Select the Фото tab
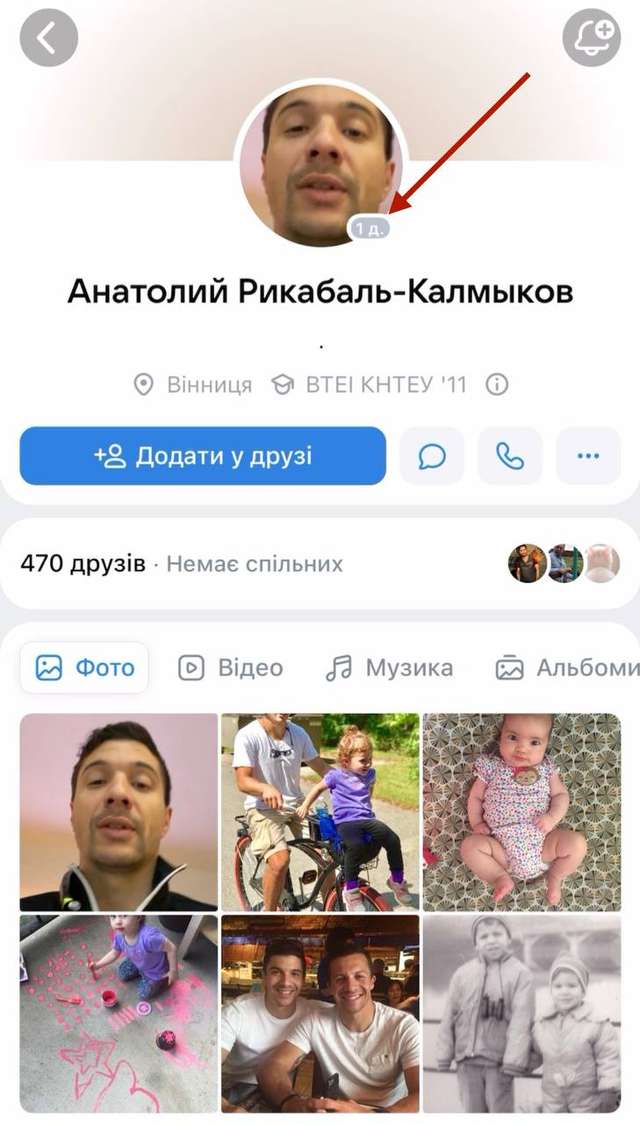This screenshot has height=1124, width=640. point(85,668)
